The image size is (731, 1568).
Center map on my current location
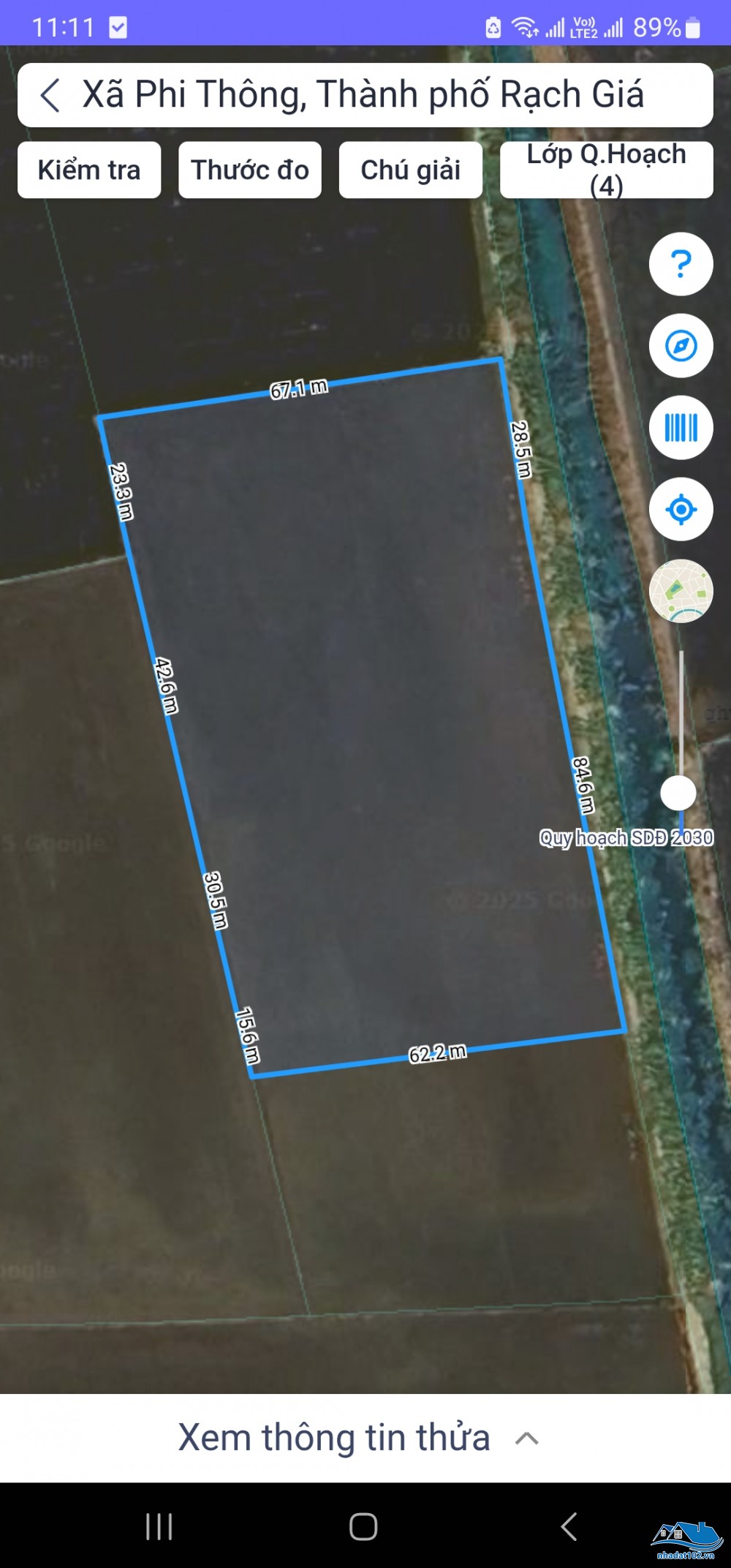[681, 510]
